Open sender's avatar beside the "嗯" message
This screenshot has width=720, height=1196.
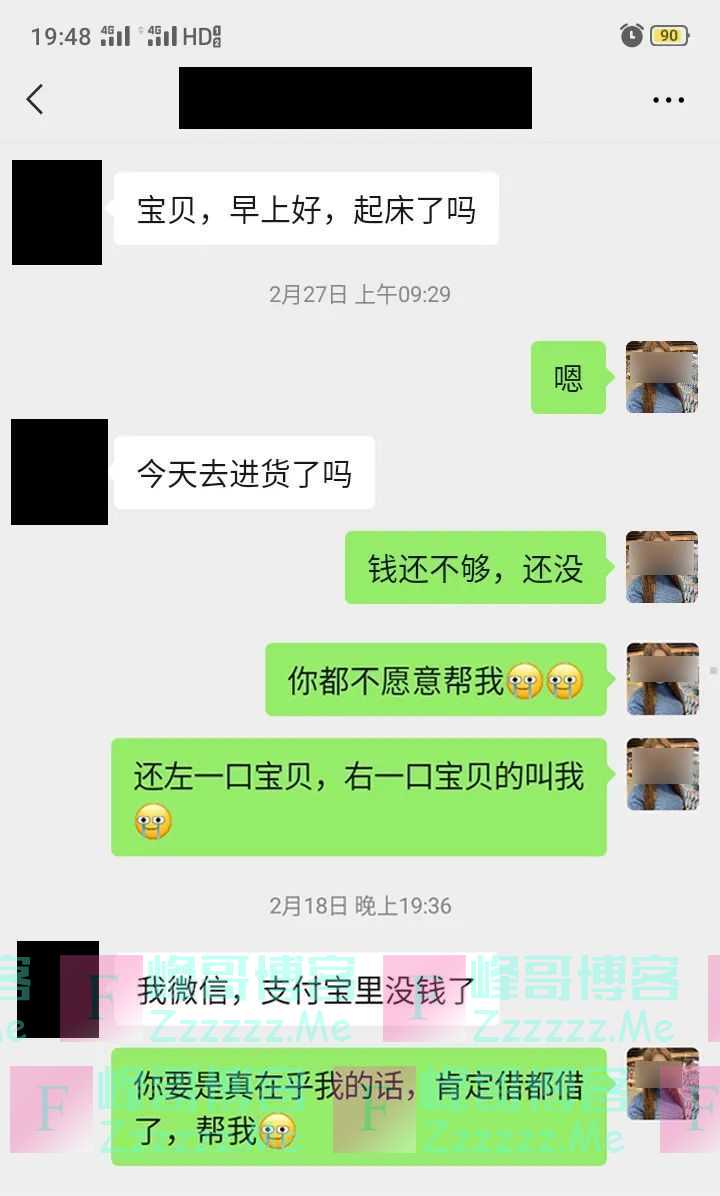tap(661, 377)
